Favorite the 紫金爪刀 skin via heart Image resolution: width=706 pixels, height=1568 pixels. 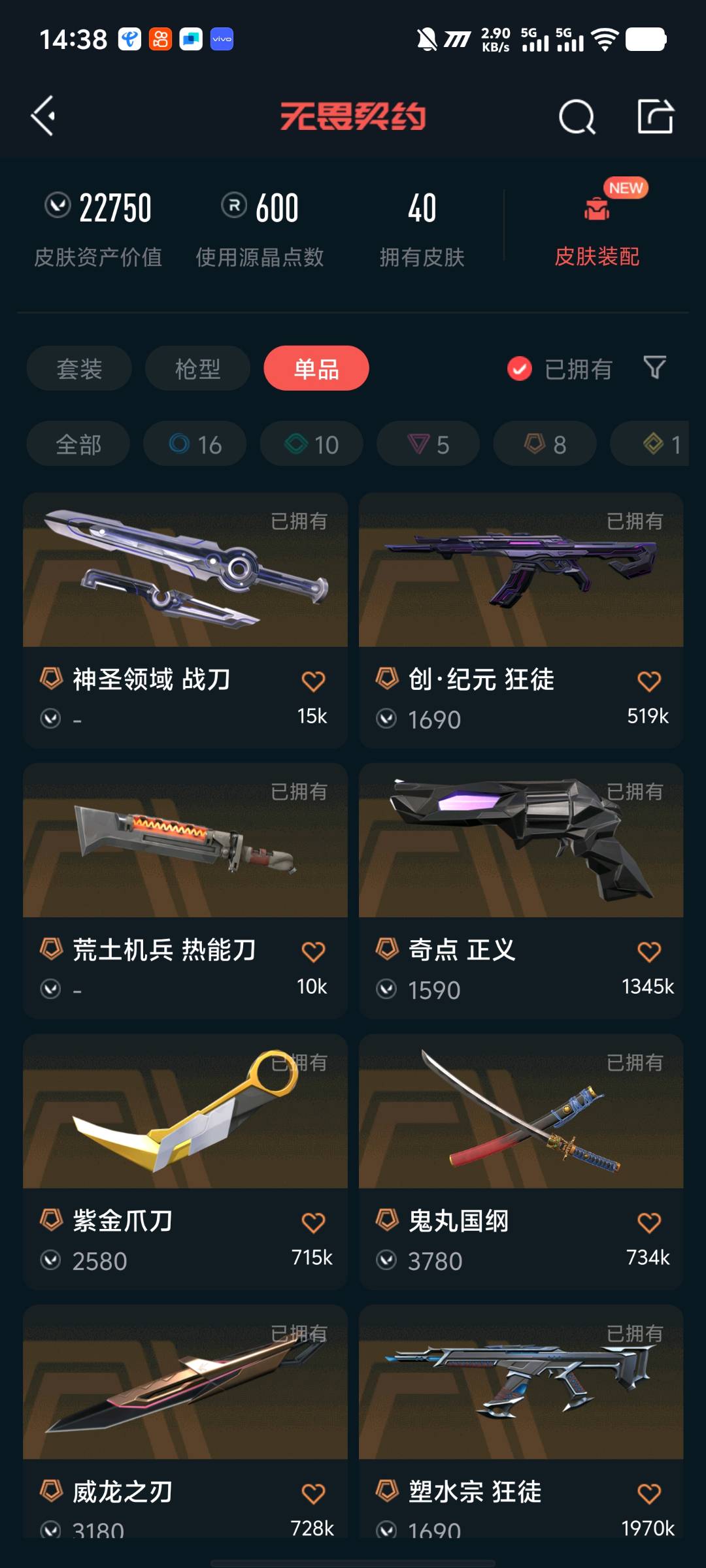(313, 1222)
